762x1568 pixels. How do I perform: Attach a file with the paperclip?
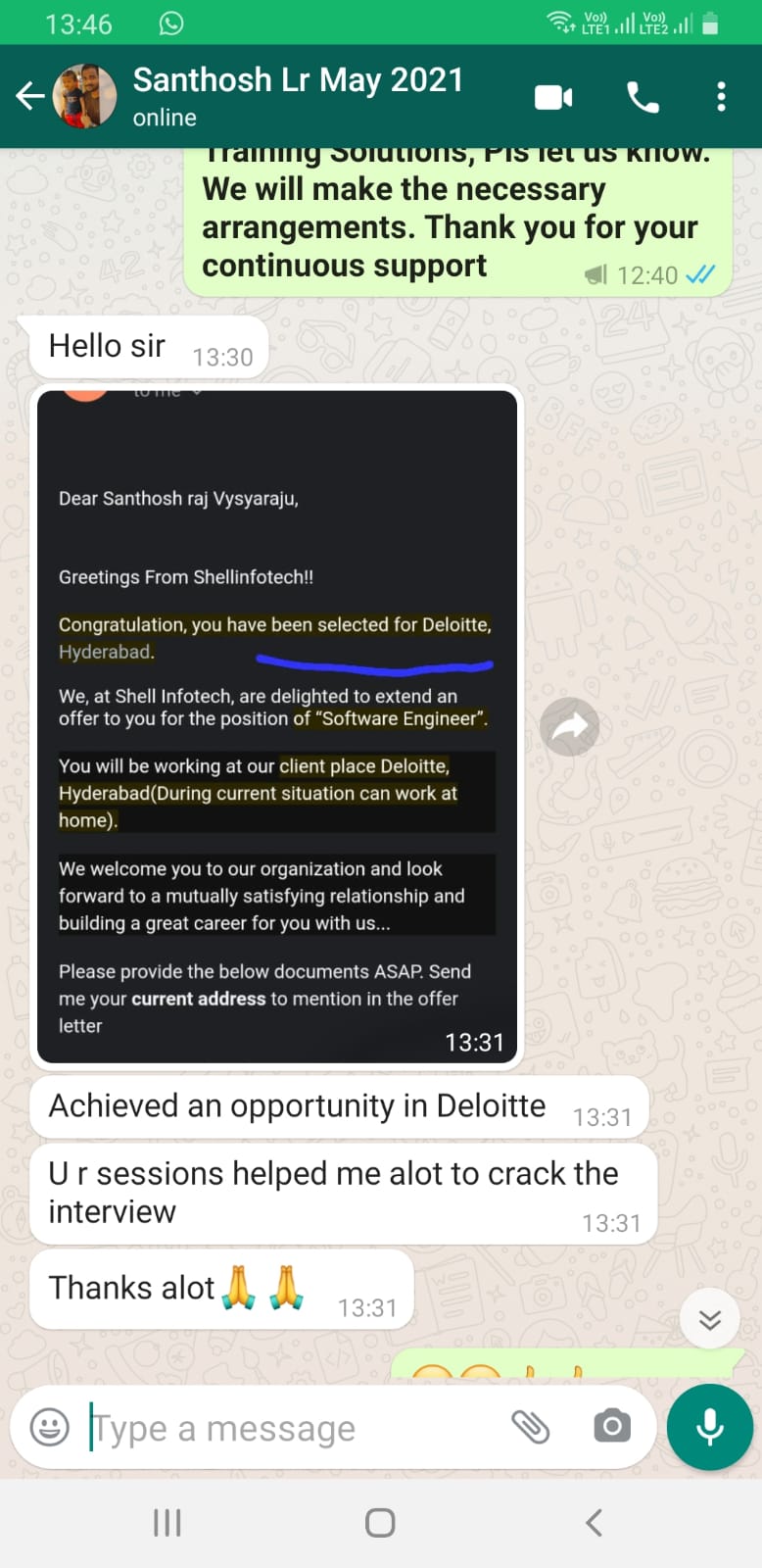click(x=531, y=1427)
